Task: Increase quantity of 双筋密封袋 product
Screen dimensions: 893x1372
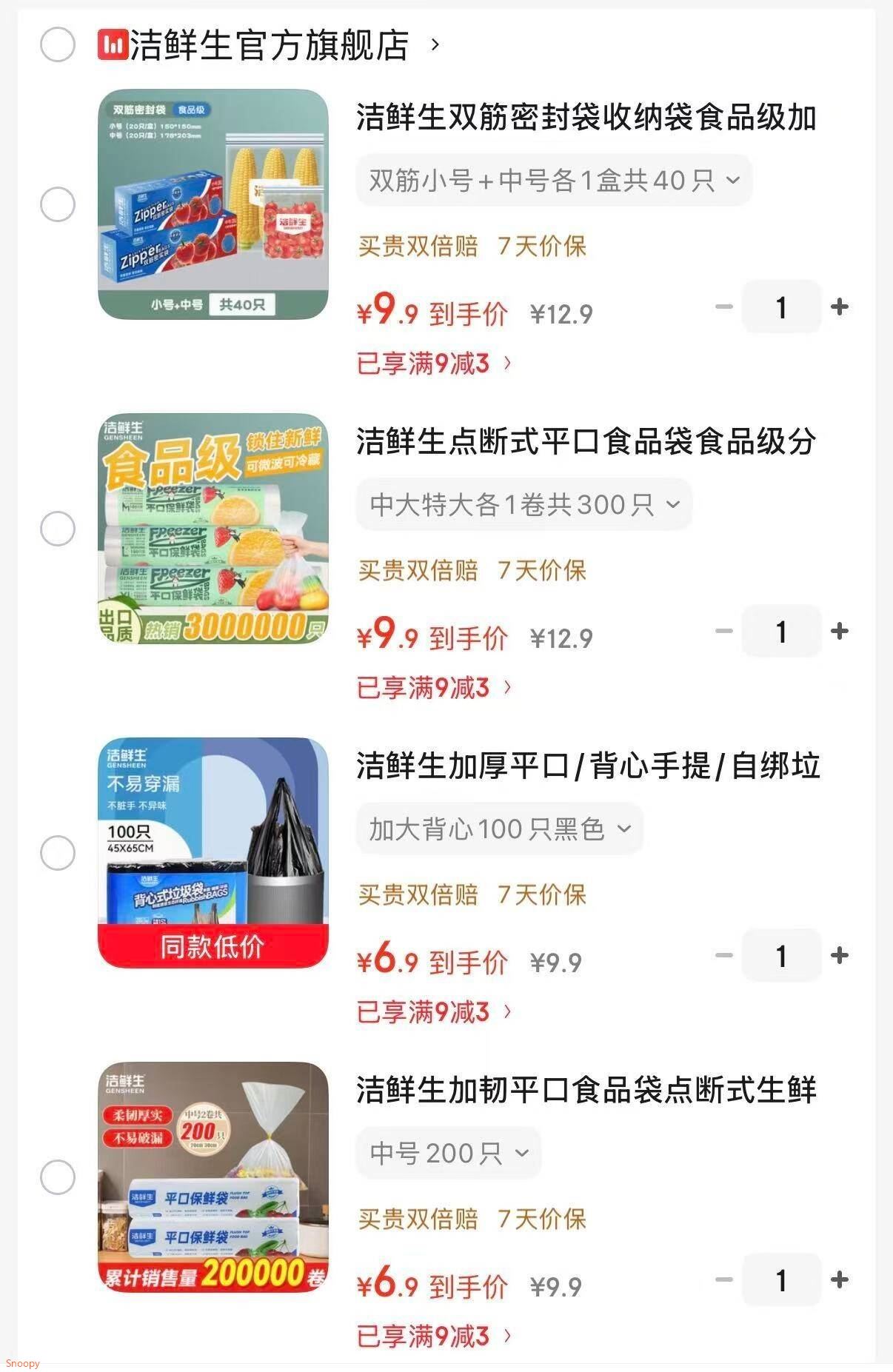Action: click(840, 307)
